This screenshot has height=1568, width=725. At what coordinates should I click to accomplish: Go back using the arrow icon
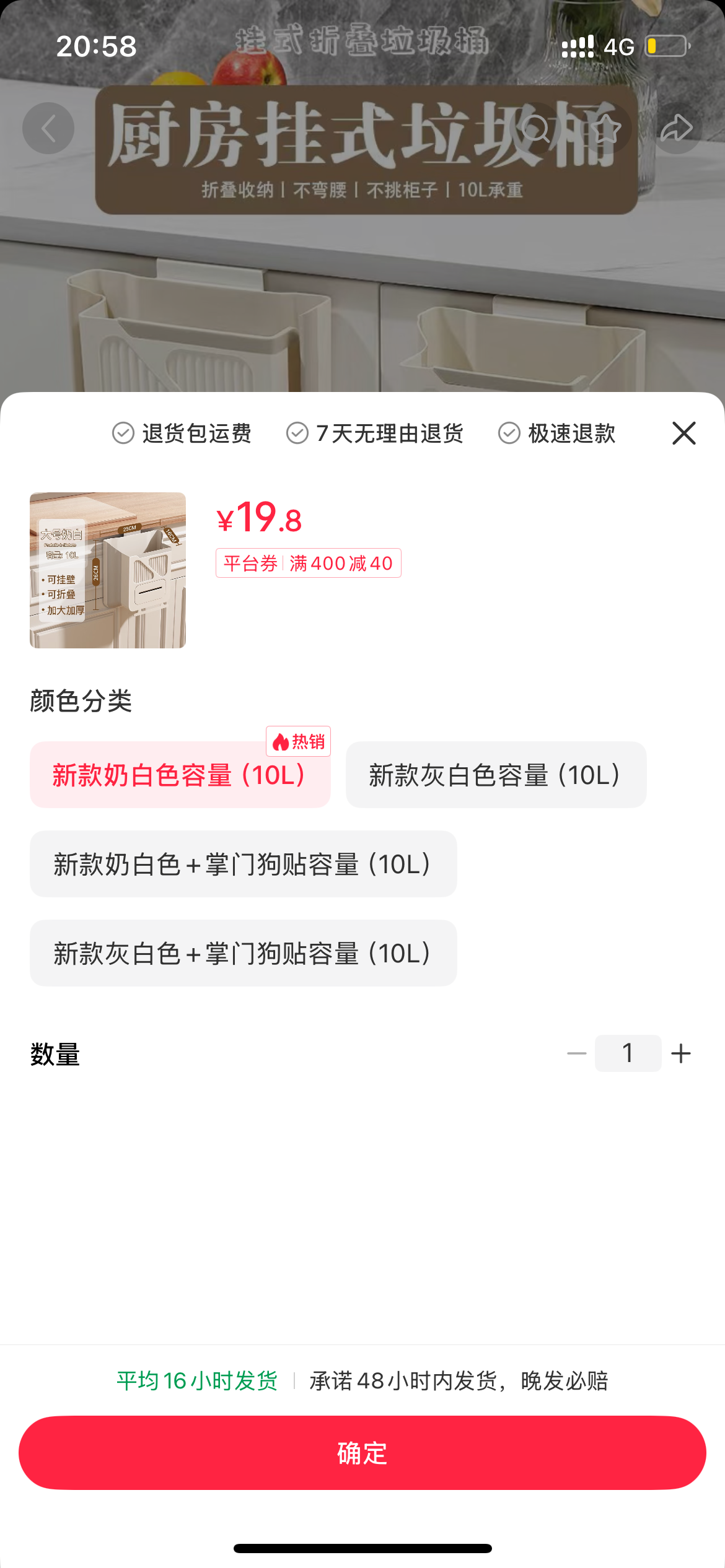(x=48, y=129)
